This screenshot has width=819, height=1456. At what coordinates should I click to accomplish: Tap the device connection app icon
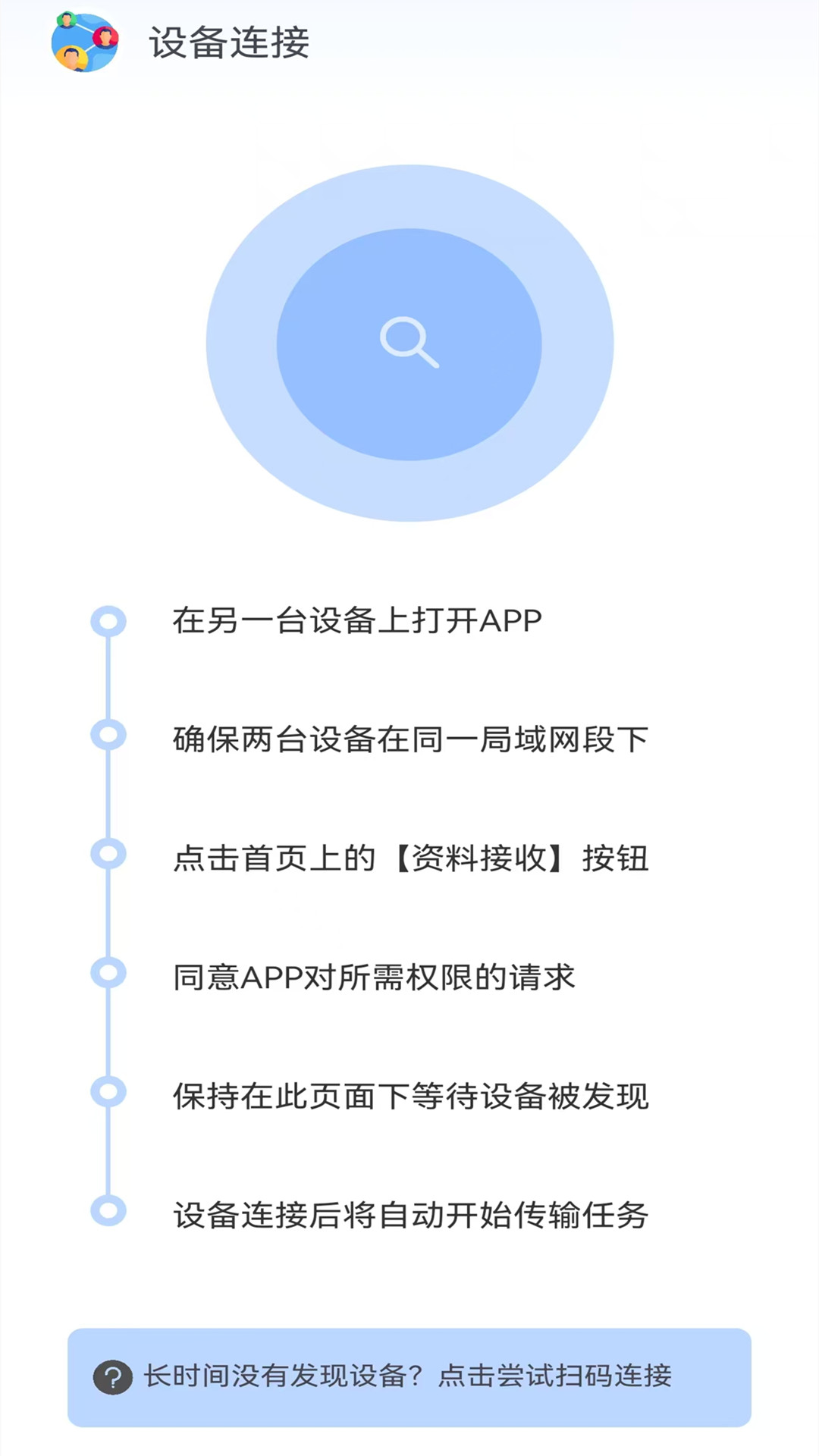coord(86,43)
